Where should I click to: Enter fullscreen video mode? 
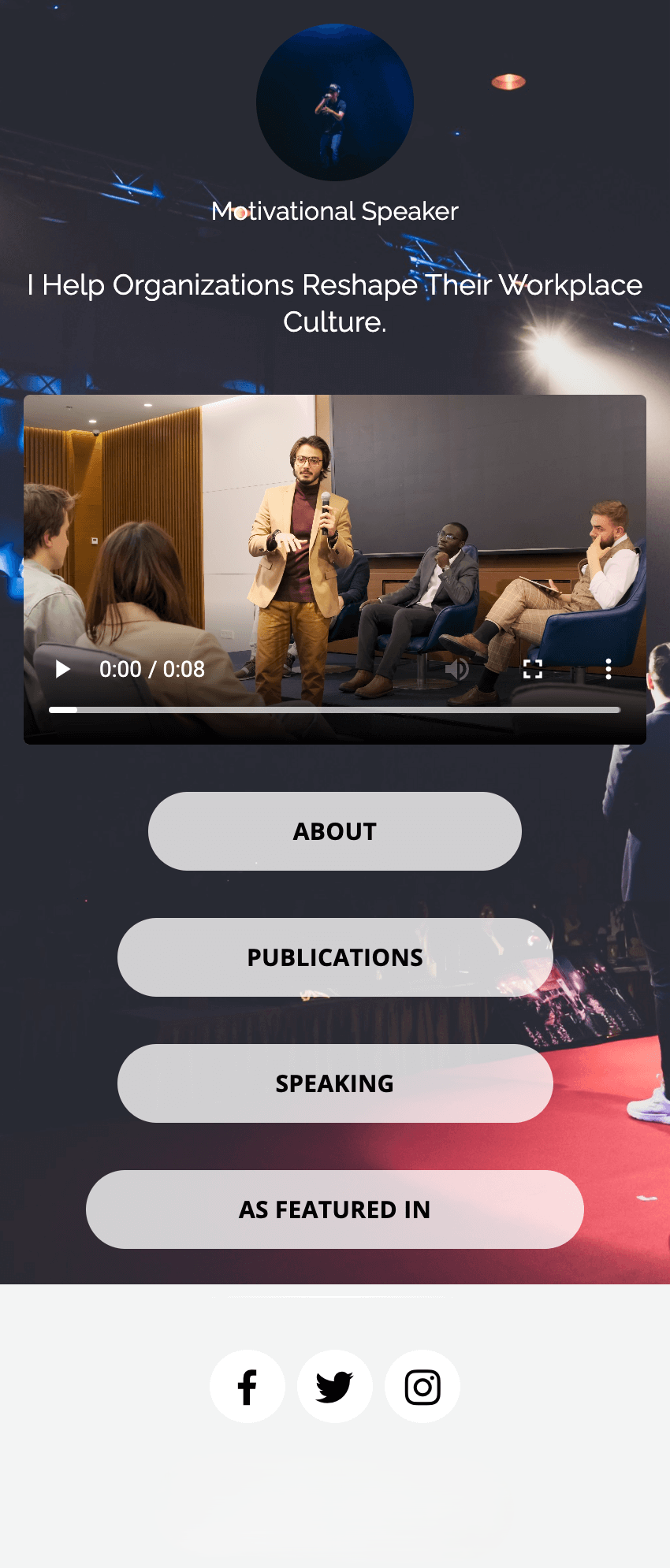(x=533, y=670)
